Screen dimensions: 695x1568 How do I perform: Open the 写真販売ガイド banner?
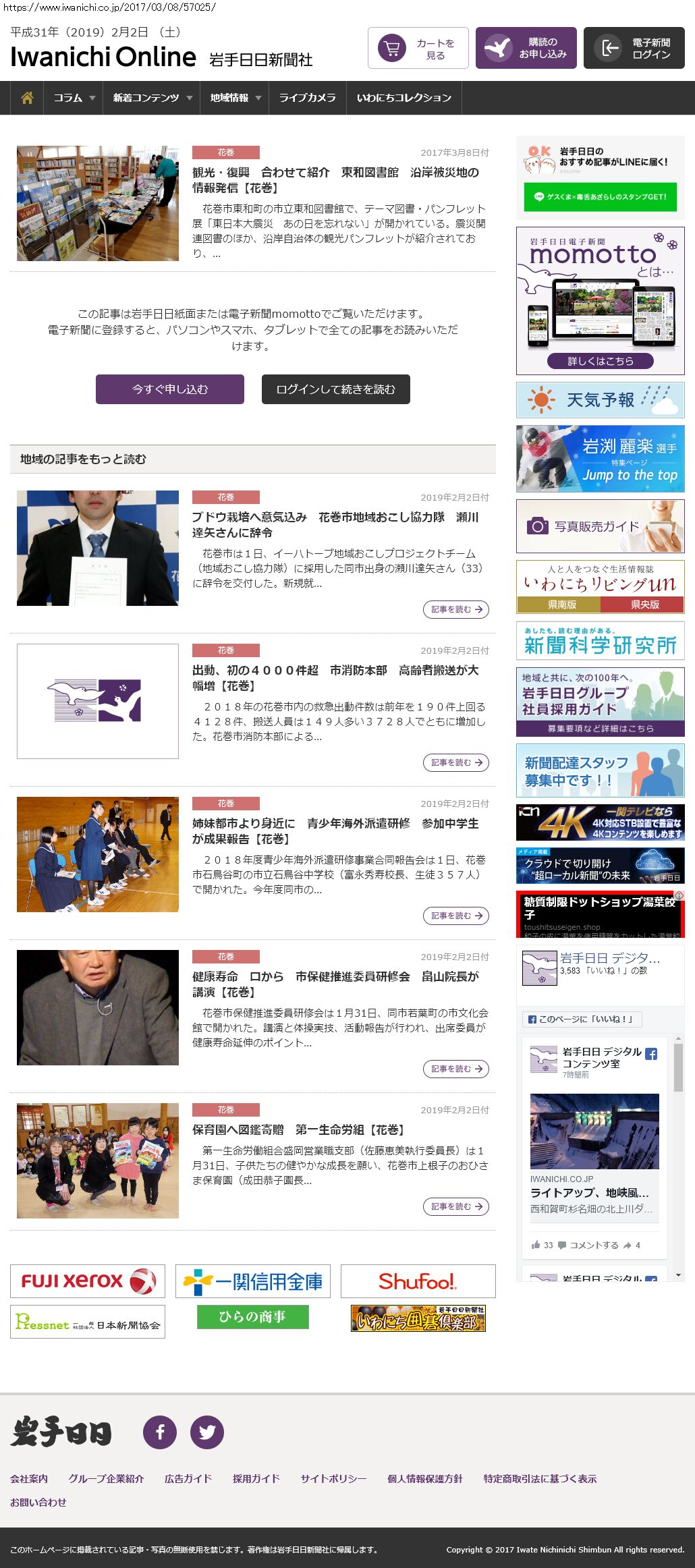[x=600, y=526]
